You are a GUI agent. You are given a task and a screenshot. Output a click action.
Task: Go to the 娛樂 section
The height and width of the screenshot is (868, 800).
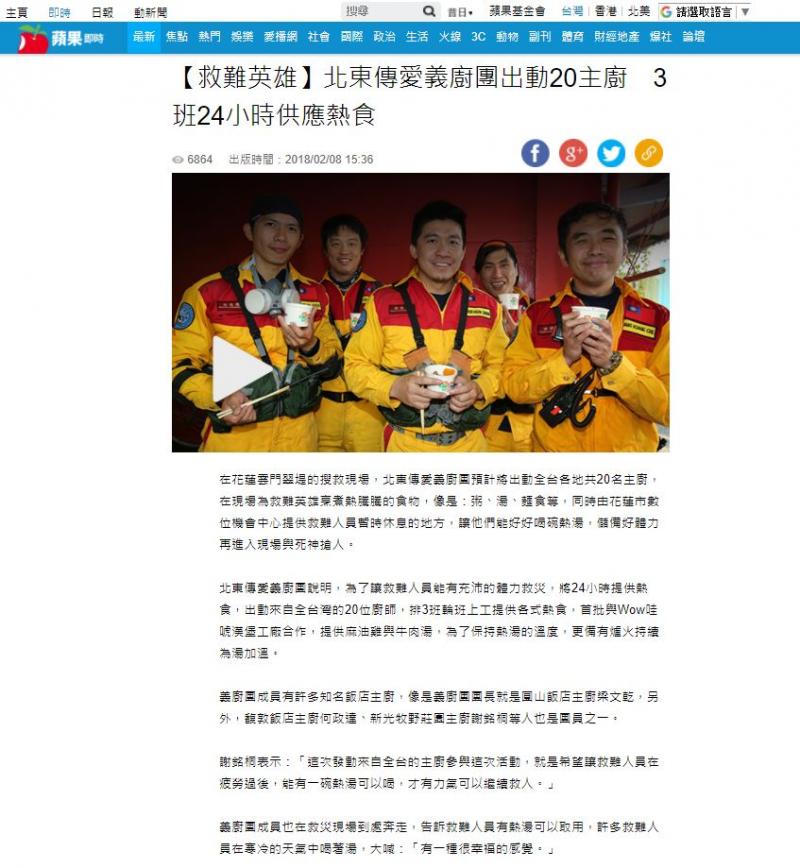242,36
